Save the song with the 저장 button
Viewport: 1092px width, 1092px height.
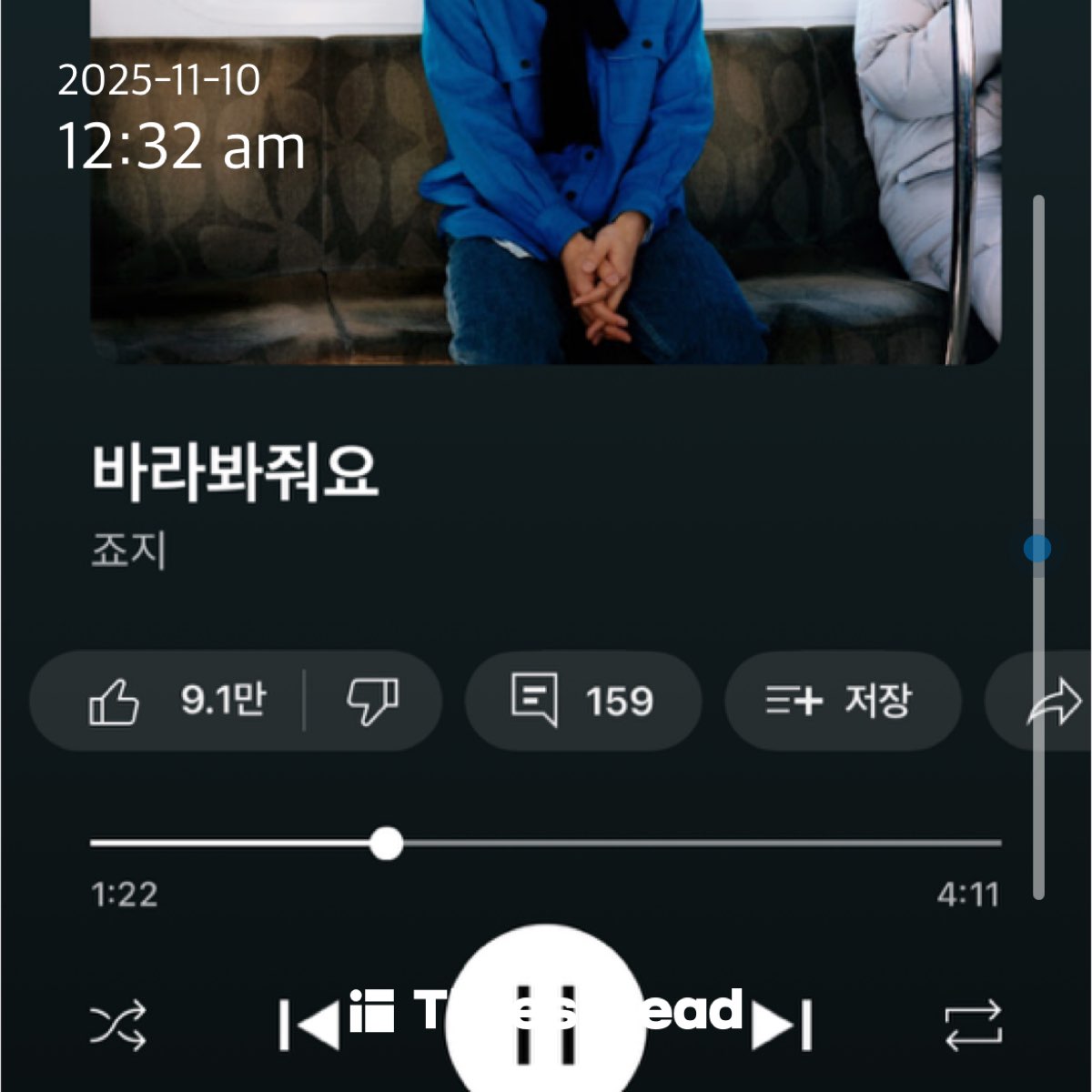click(x=842, y=702)
